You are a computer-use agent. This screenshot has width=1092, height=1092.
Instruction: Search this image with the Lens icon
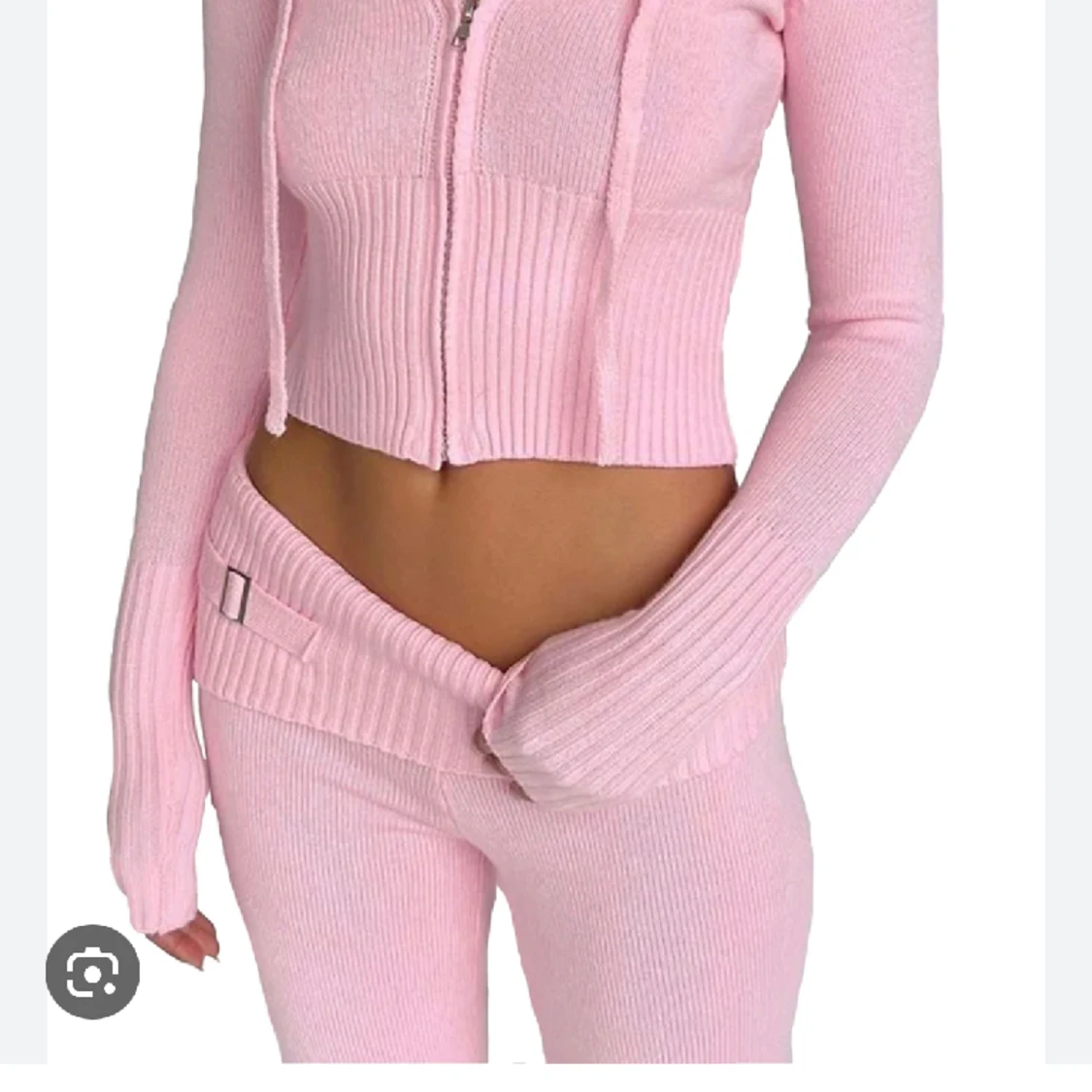(x=93, y=972)
